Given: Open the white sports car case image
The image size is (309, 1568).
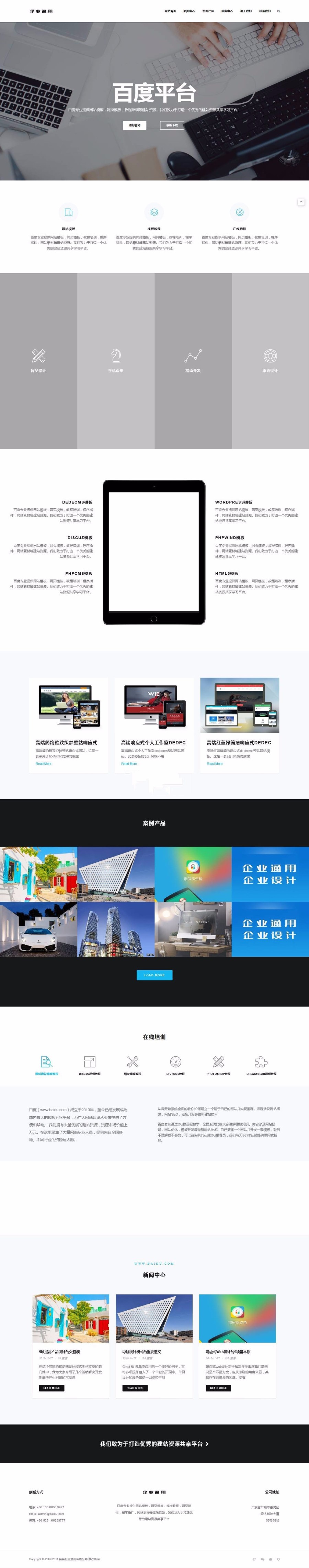Looking at the screenshot, I should click(38, 929).
